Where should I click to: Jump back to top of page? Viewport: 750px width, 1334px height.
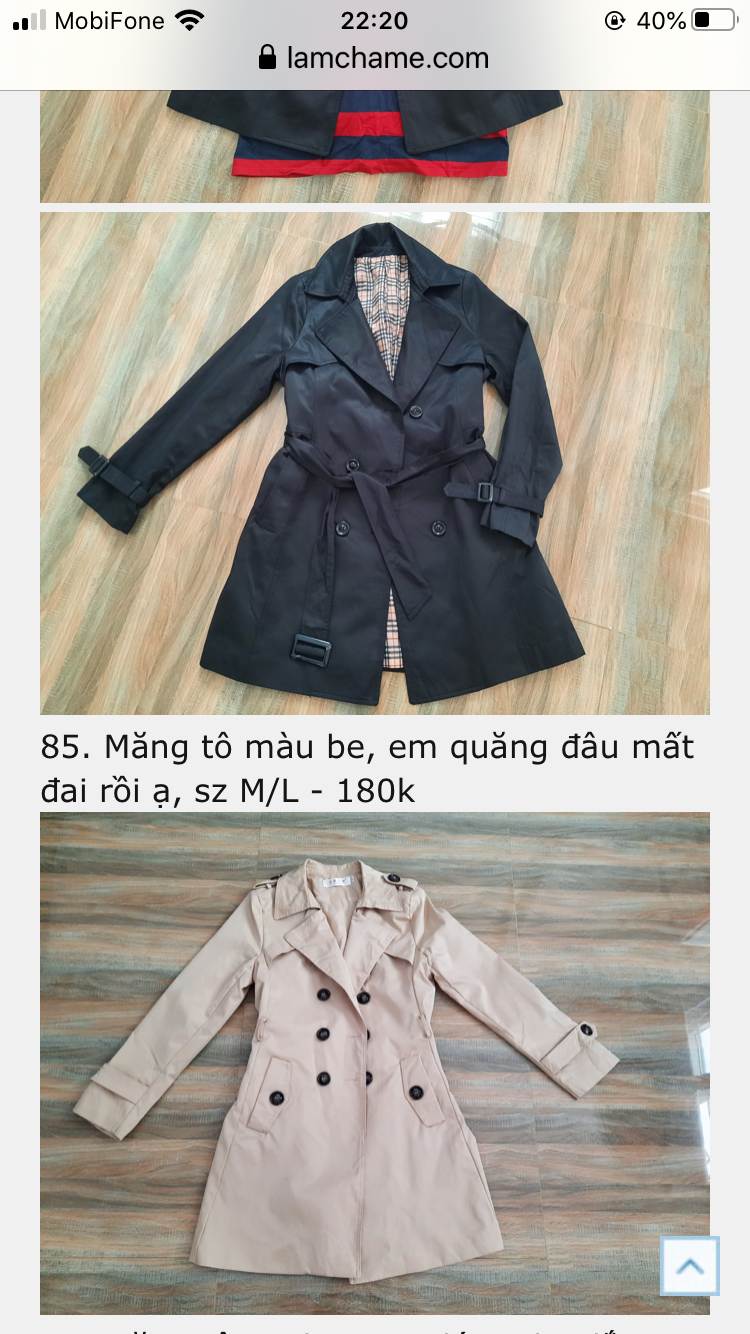tap(689, 1266)
